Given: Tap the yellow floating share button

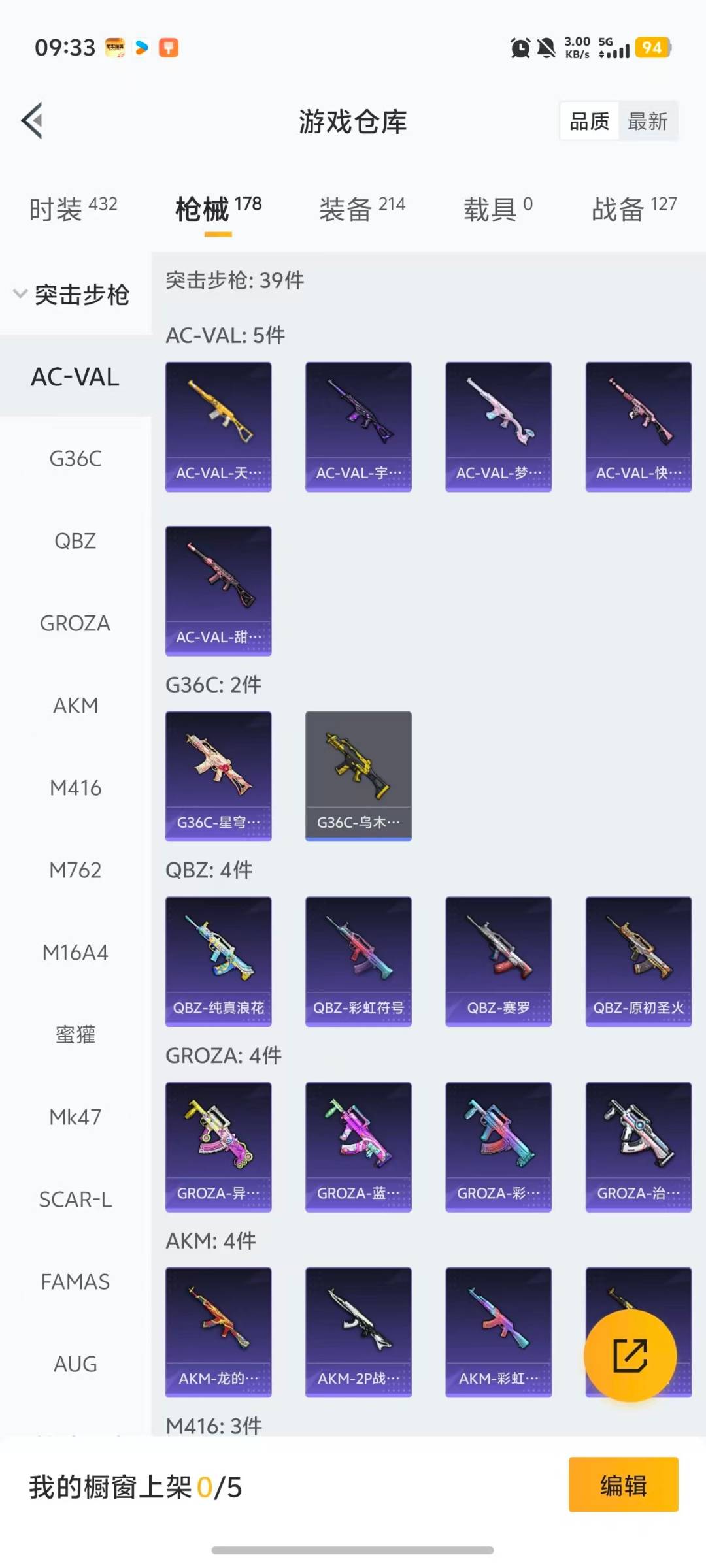Looking at the screenshot, I should pyautogui.click(x=630, y=1356).
